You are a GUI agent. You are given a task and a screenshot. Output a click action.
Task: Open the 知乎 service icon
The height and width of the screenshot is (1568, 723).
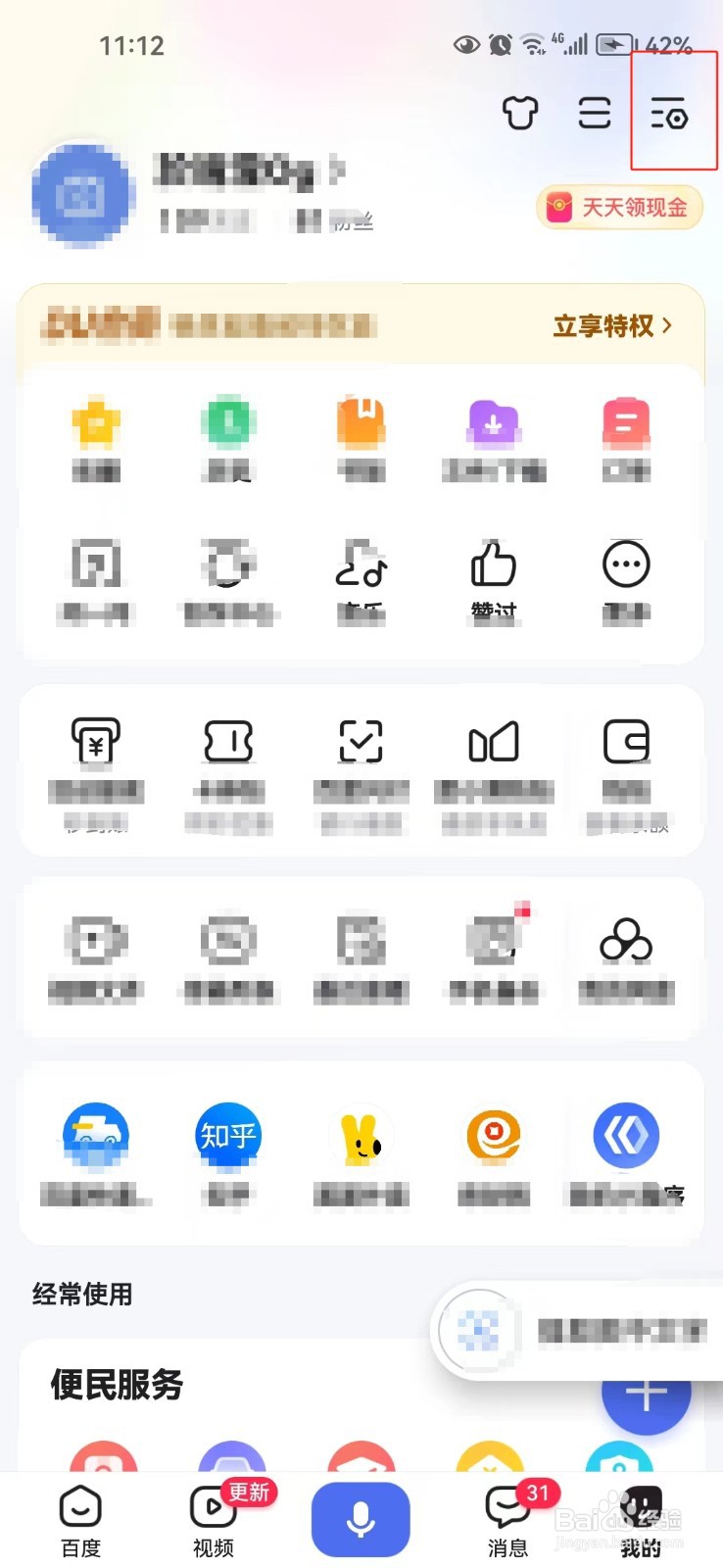[x=227, y=1135]
